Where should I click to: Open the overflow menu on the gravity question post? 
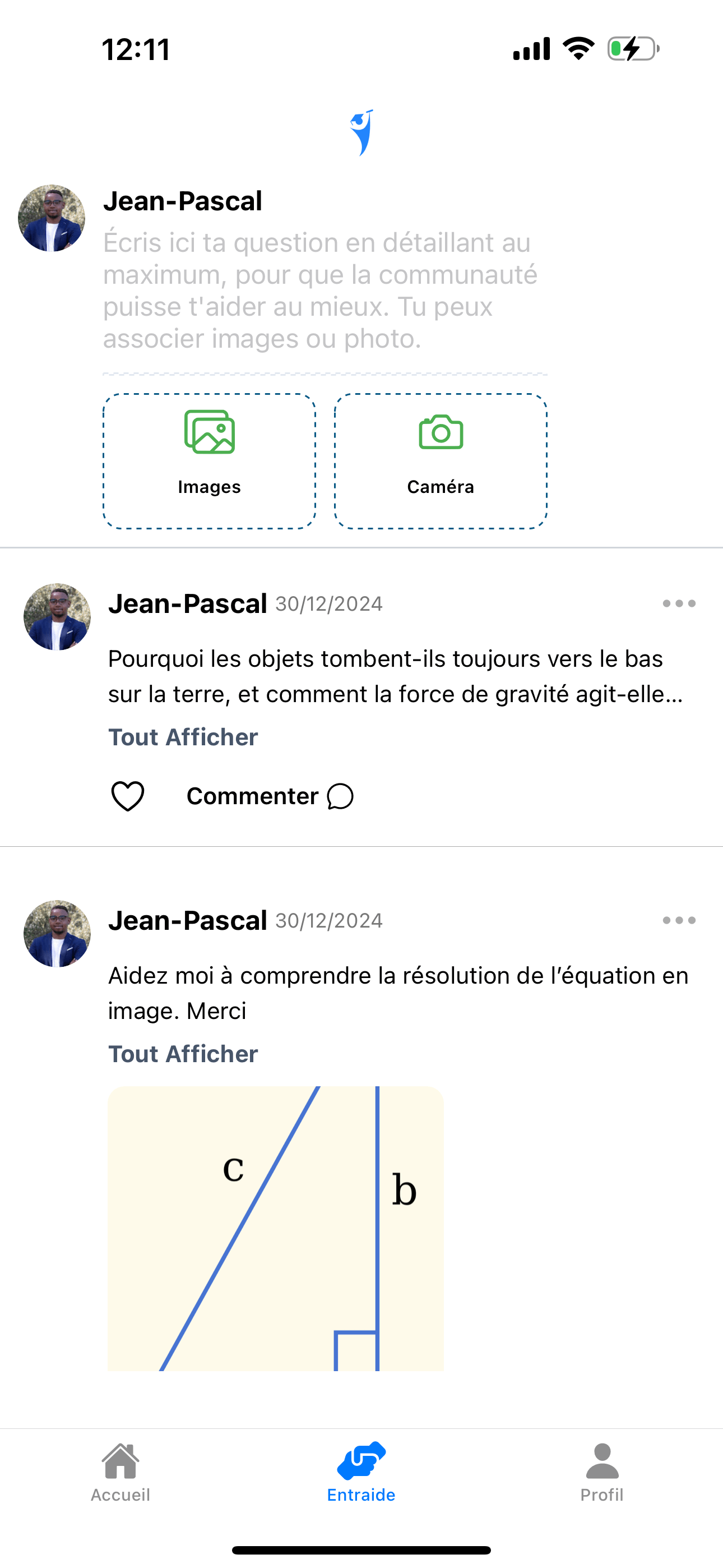pos(679,603)
